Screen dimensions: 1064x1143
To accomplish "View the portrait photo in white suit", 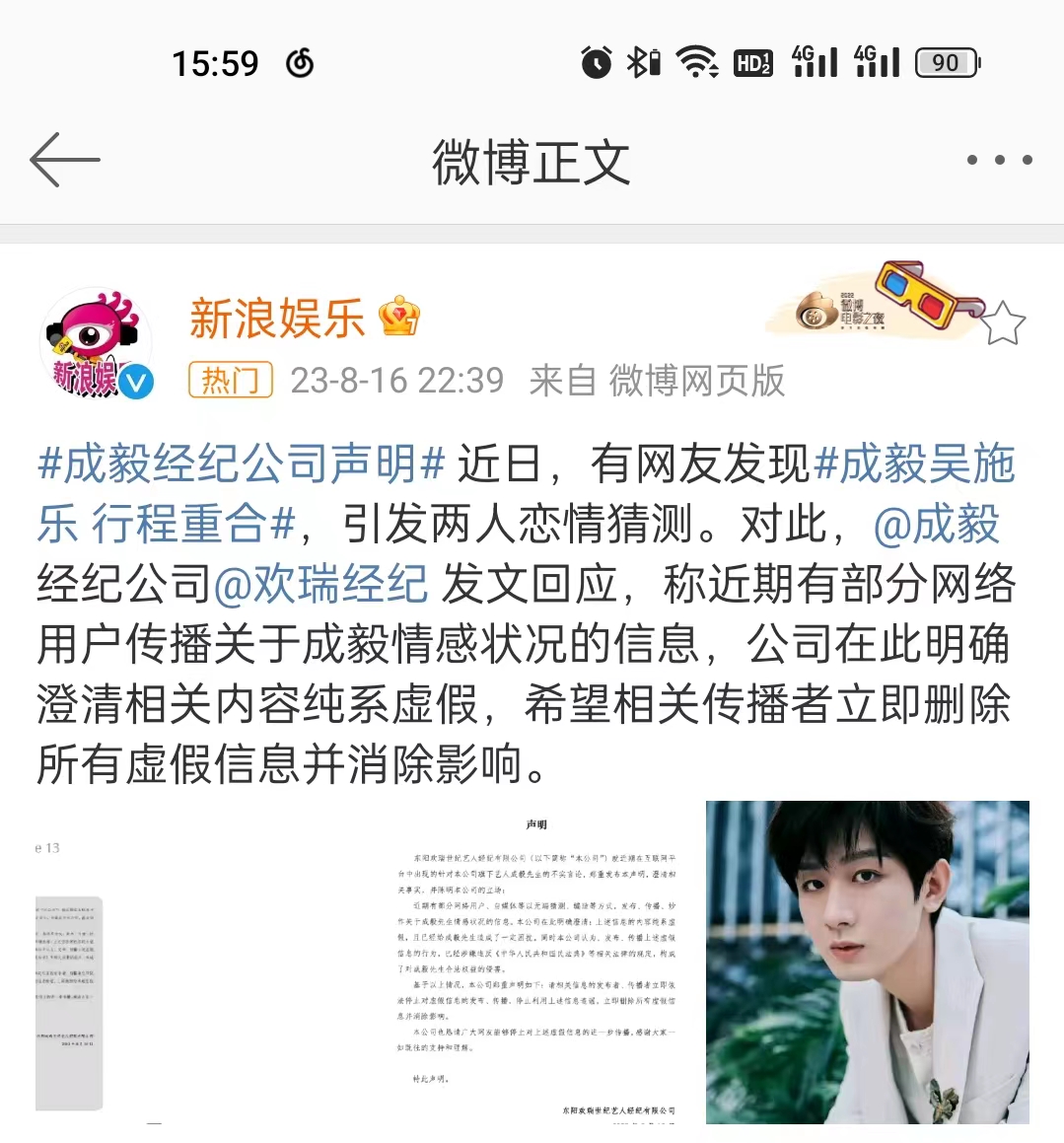I will [867, 962].
